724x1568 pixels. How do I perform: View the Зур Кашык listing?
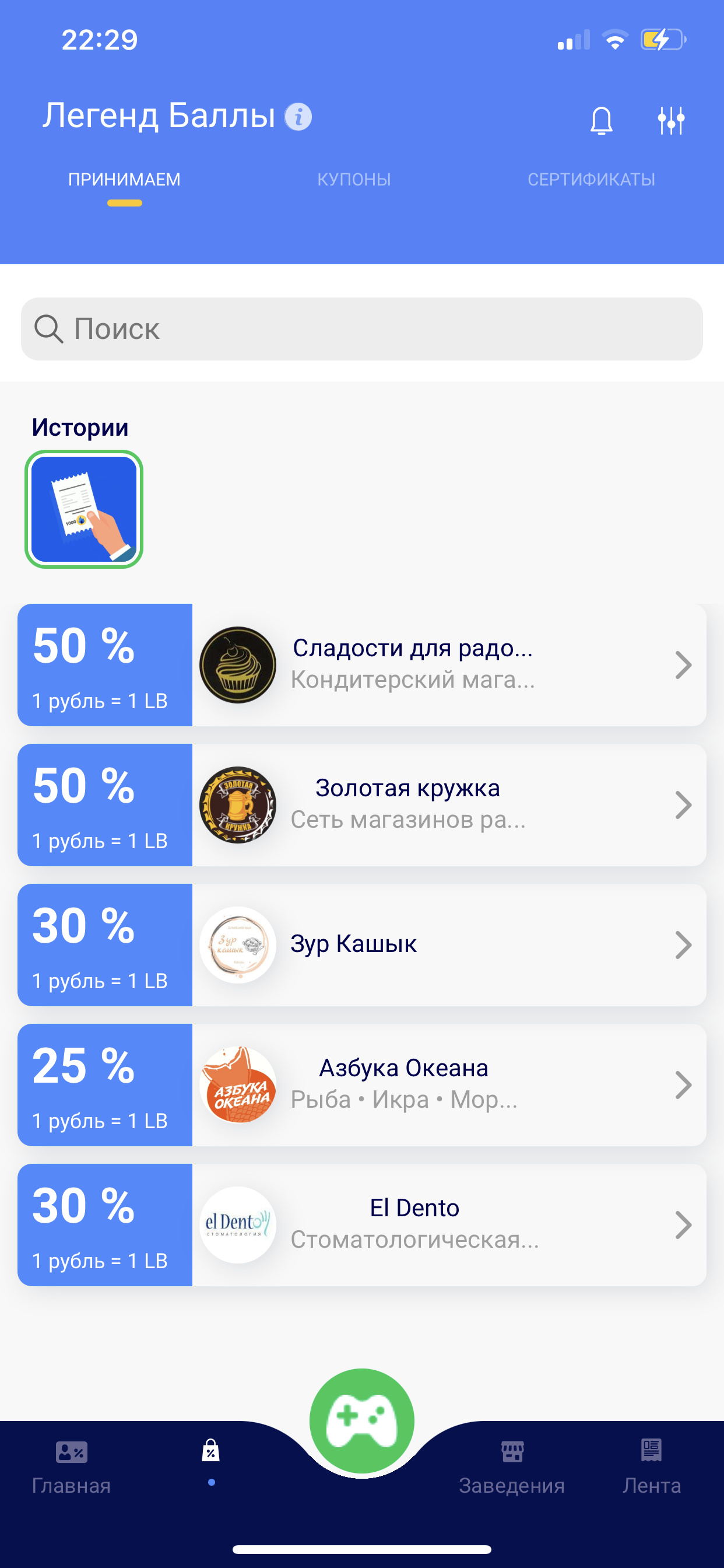coord(414,944)
